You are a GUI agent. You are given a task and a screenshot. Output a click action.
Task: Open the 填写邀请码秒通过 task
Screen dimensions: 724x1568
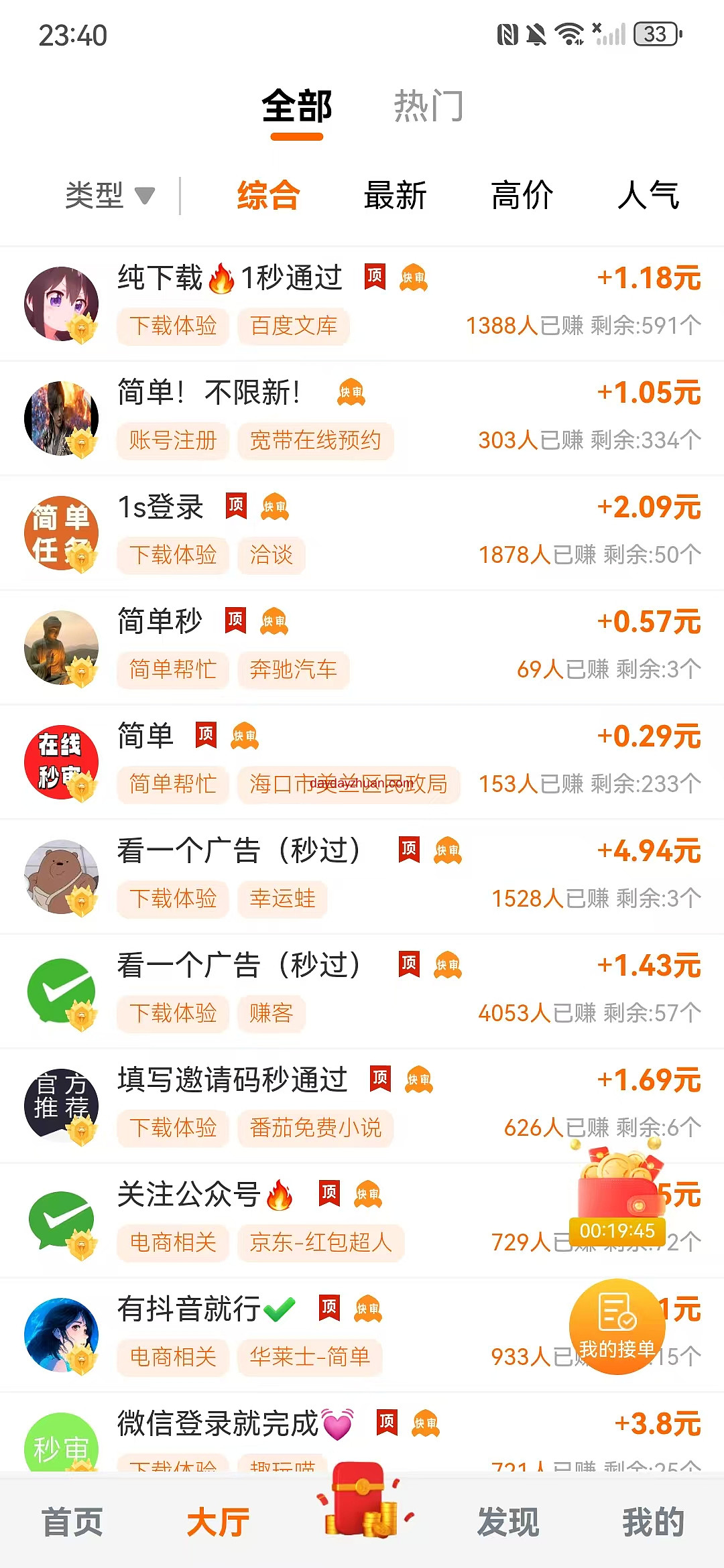(362, 1105)
